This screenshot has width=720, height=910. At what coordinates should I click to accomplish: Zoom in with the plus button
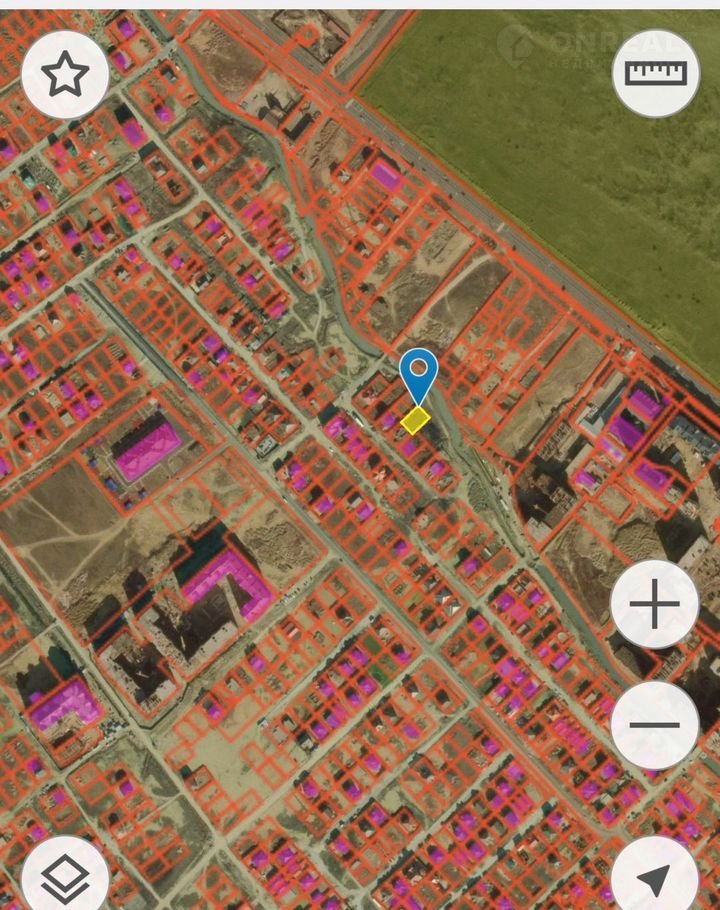coord(655,604)
